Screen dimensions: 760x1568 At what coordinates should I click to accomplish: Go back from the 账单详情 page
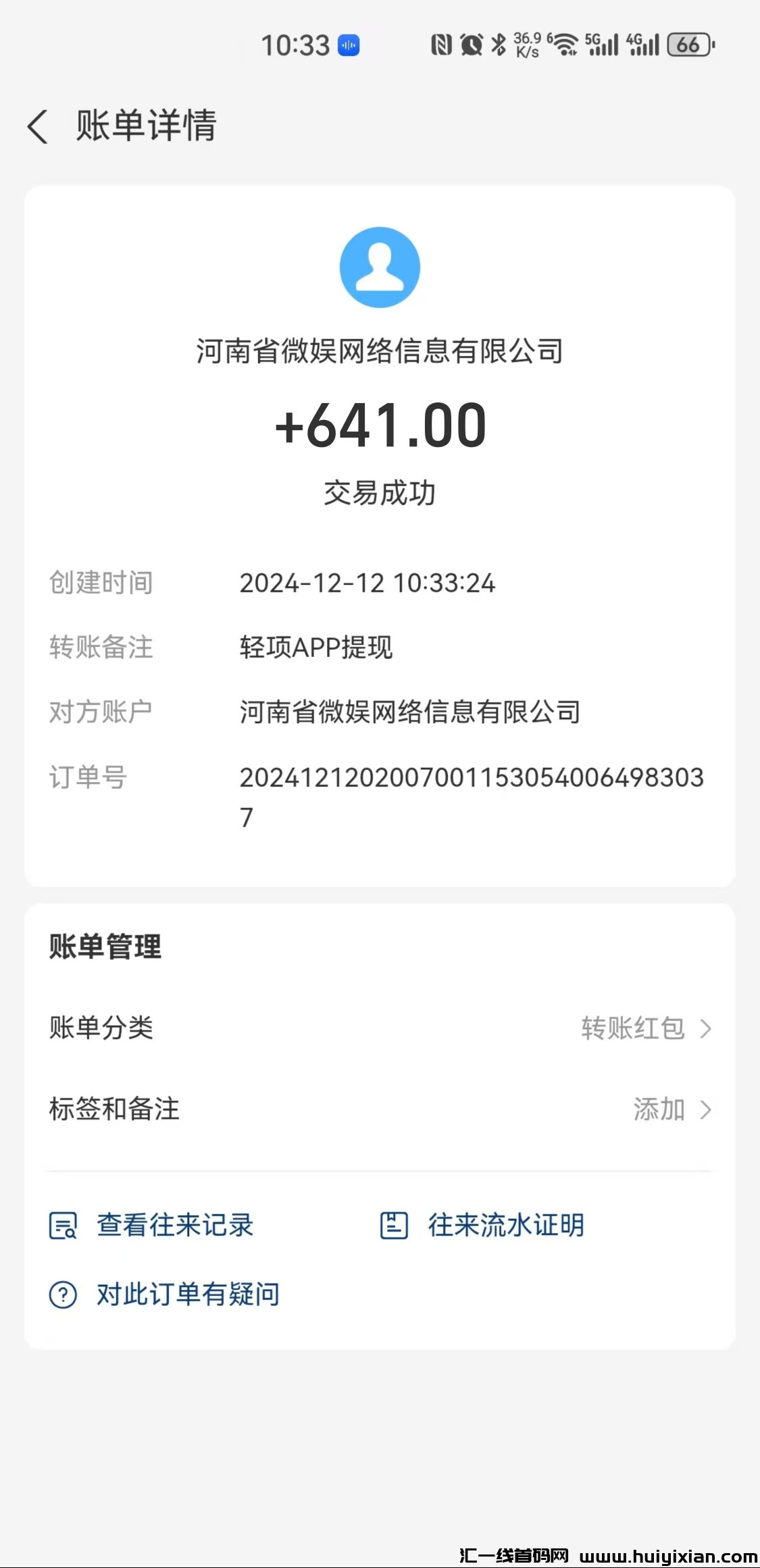point(38,126)
